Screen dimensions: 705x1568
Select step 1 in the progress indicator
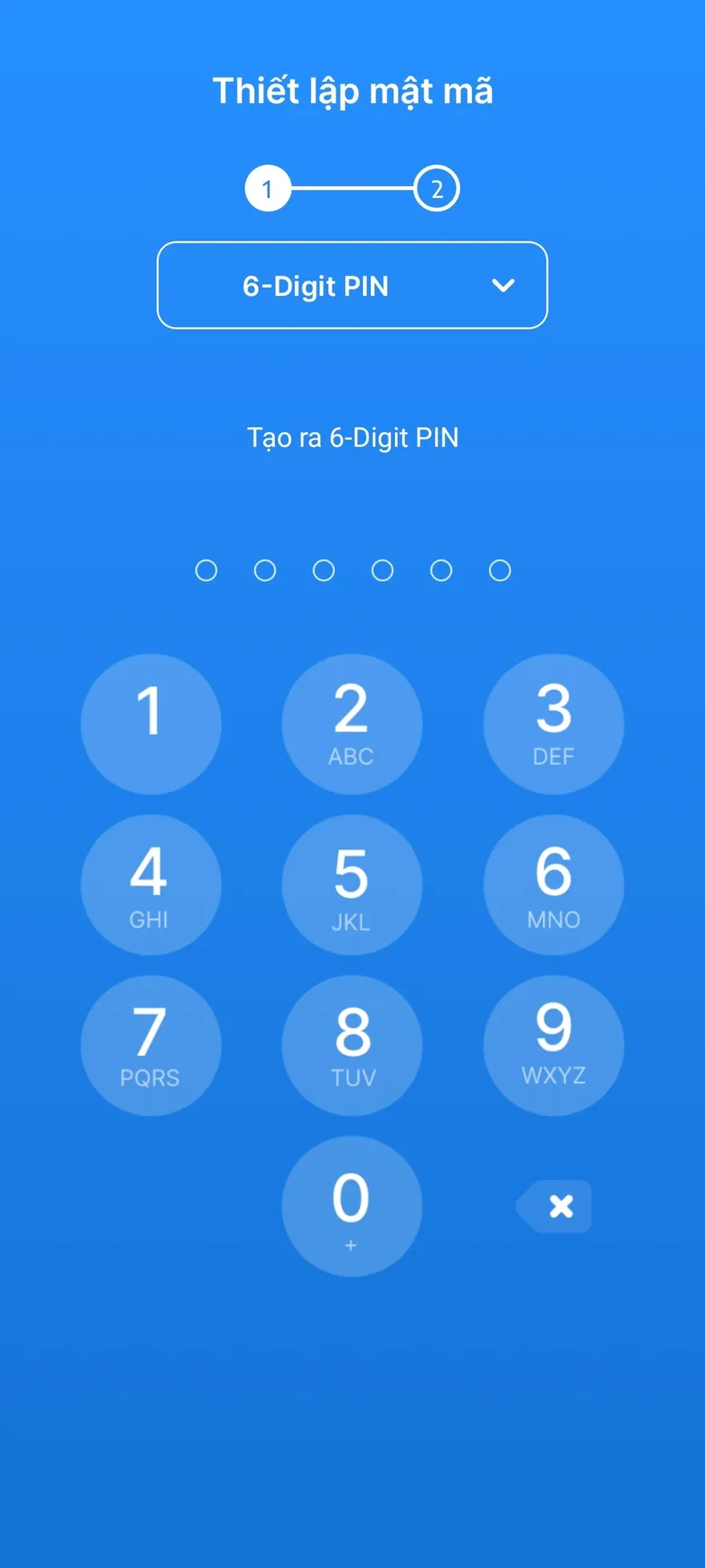pyautogui.click(x=268, y=188)
